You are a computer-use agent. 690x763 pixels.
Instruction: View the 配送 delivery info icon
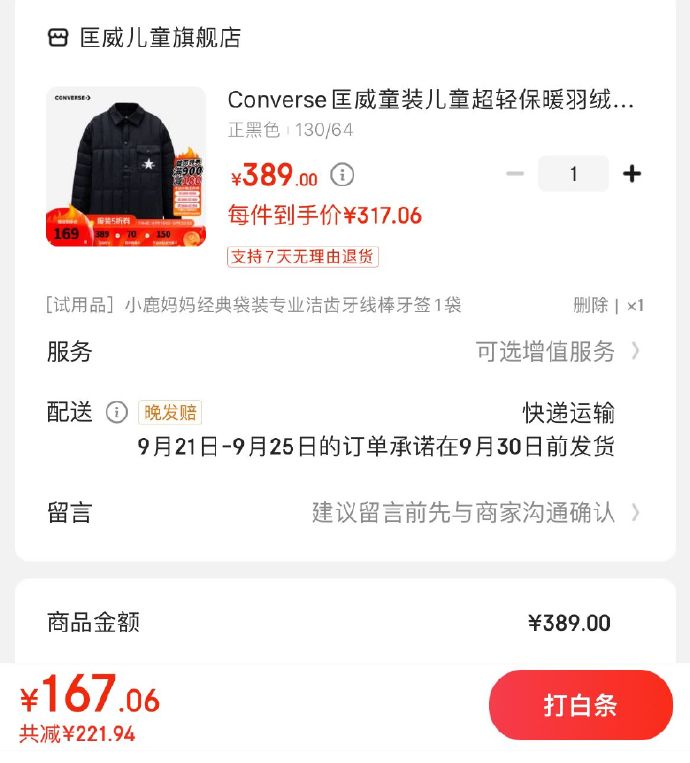click(x=117, y=412)
